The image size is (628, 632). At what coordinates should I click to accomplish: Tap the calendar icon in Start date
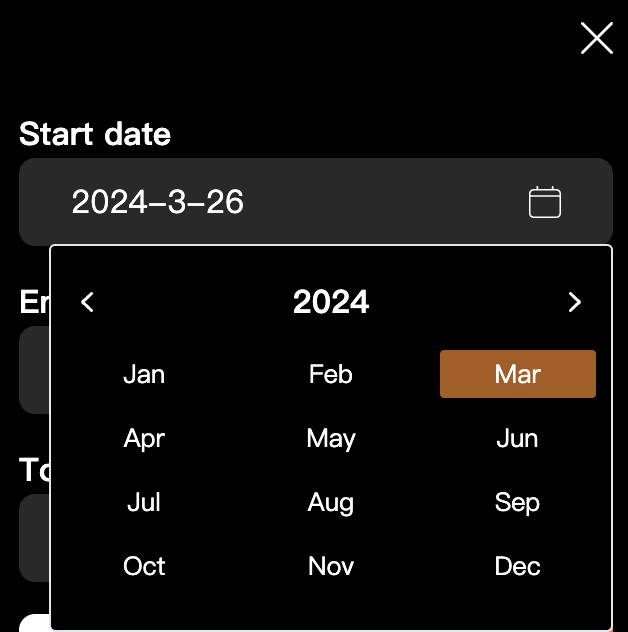coord(545,202)
